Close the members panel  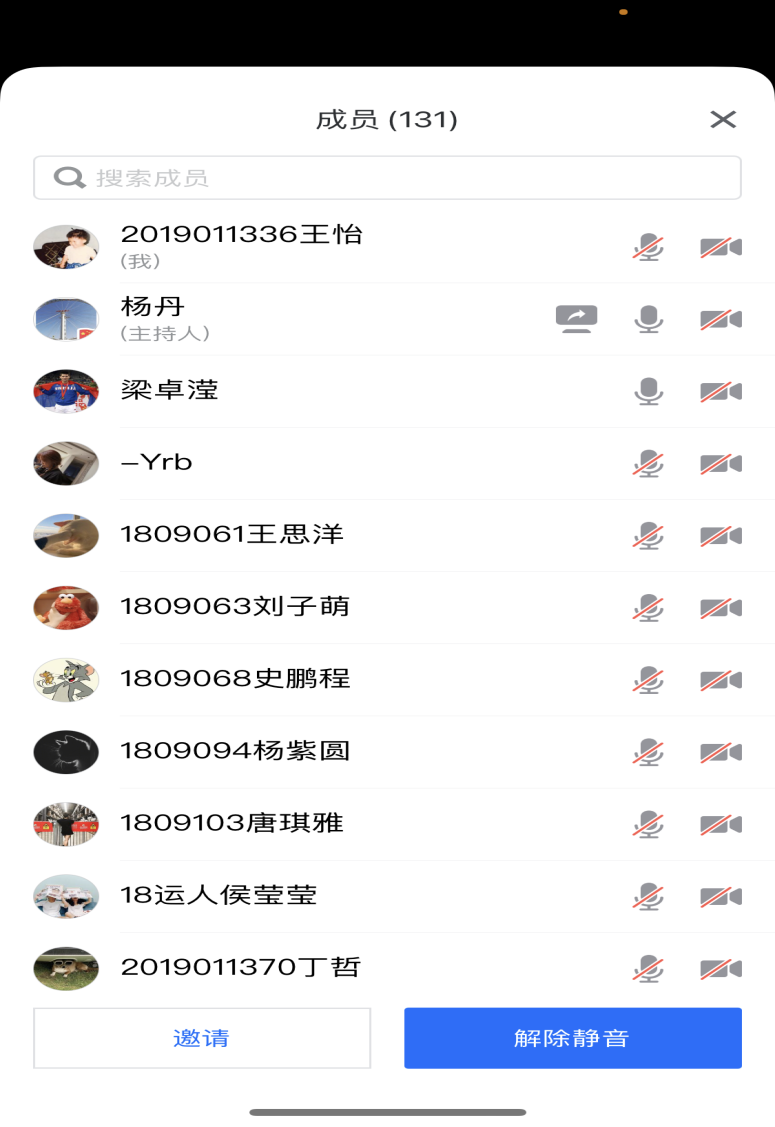pos(723,119)
